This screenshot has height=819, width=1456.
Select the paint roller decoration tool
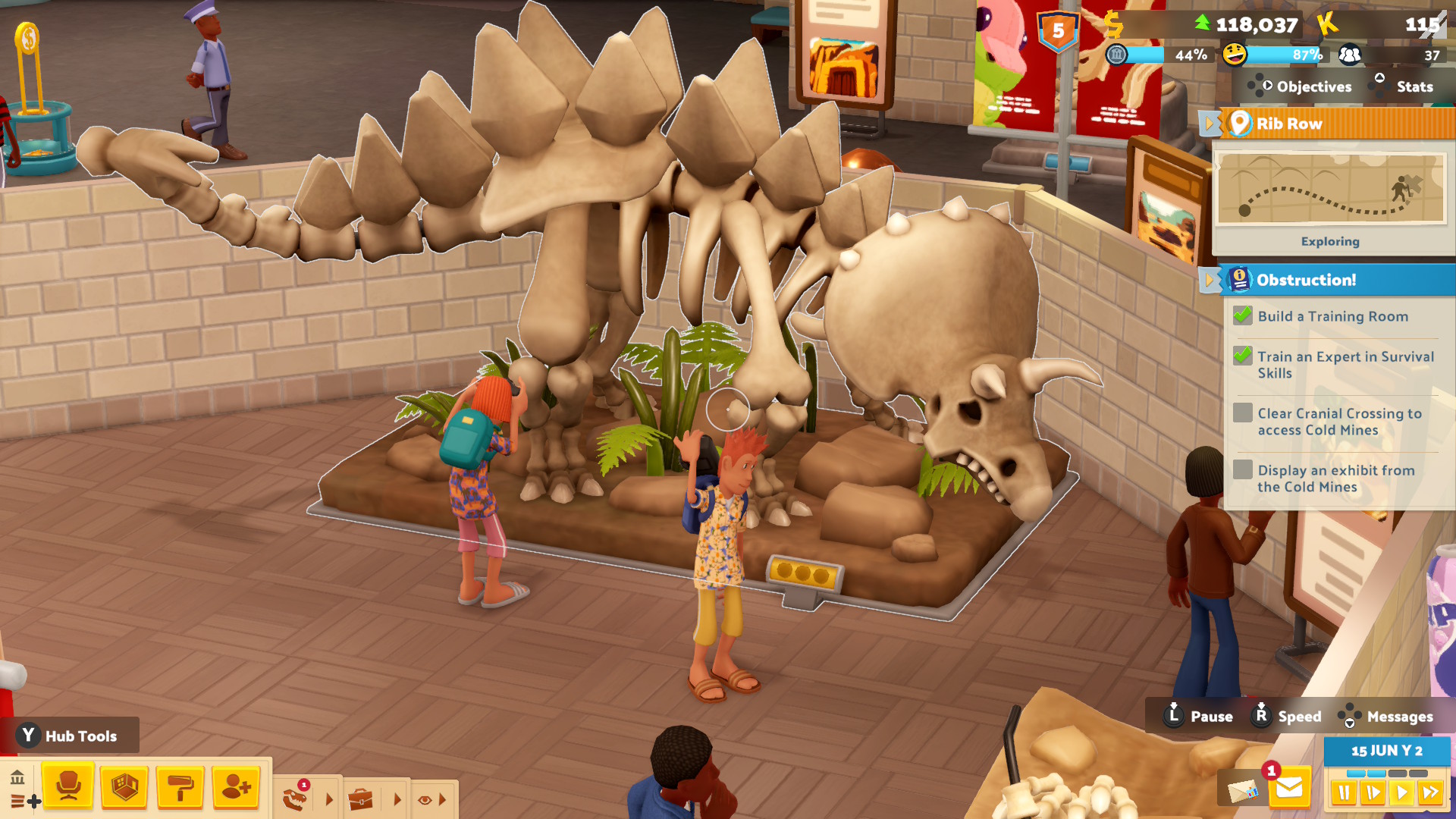(x=180, y=787)
